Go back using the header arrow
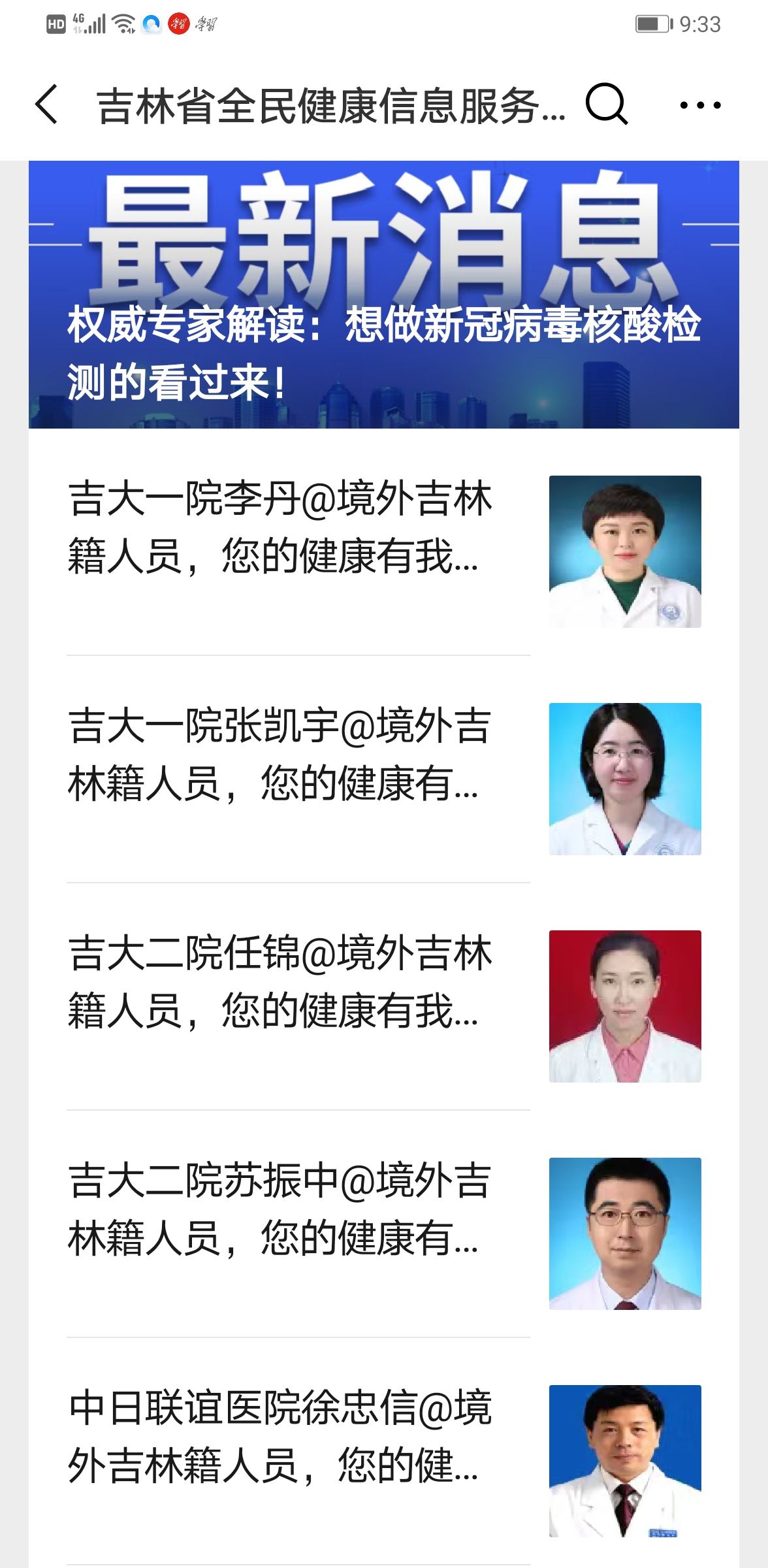The image size is (768, 1568). pos(47,105)
